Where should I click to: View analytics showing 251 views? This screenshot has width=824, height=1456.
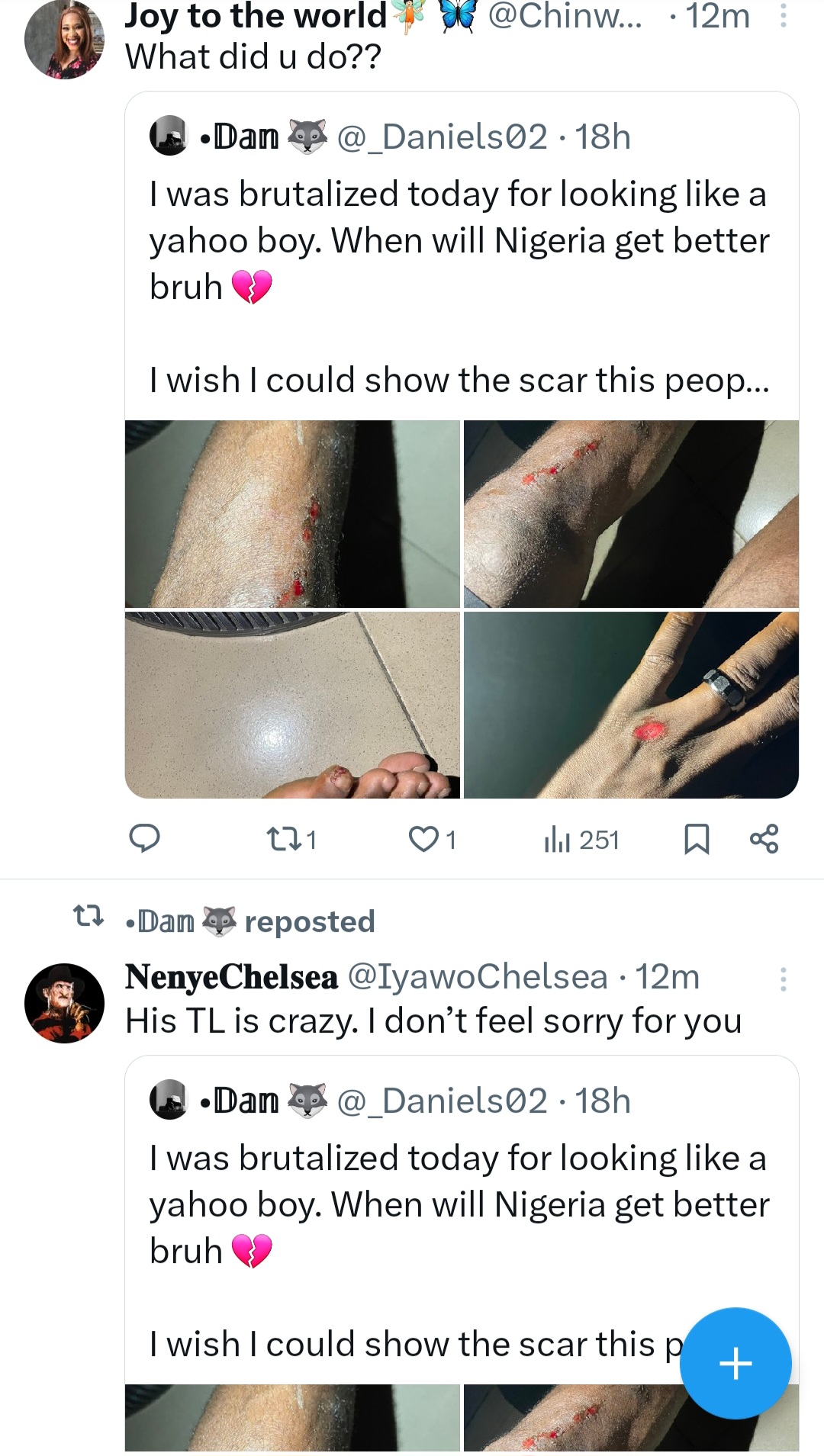click(581, 840)
